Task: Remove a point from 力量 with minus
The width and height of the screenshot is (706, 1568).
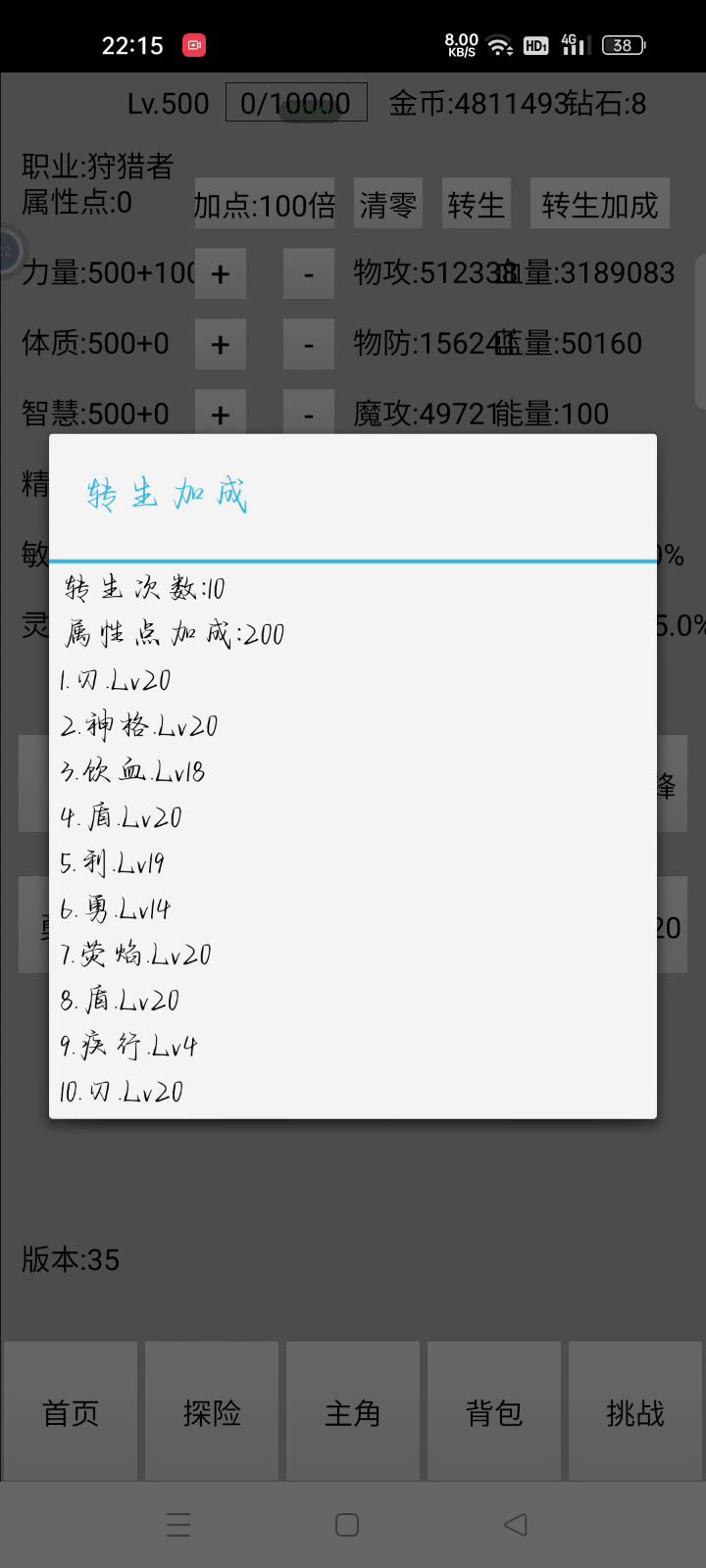Action: click(309, 273)
